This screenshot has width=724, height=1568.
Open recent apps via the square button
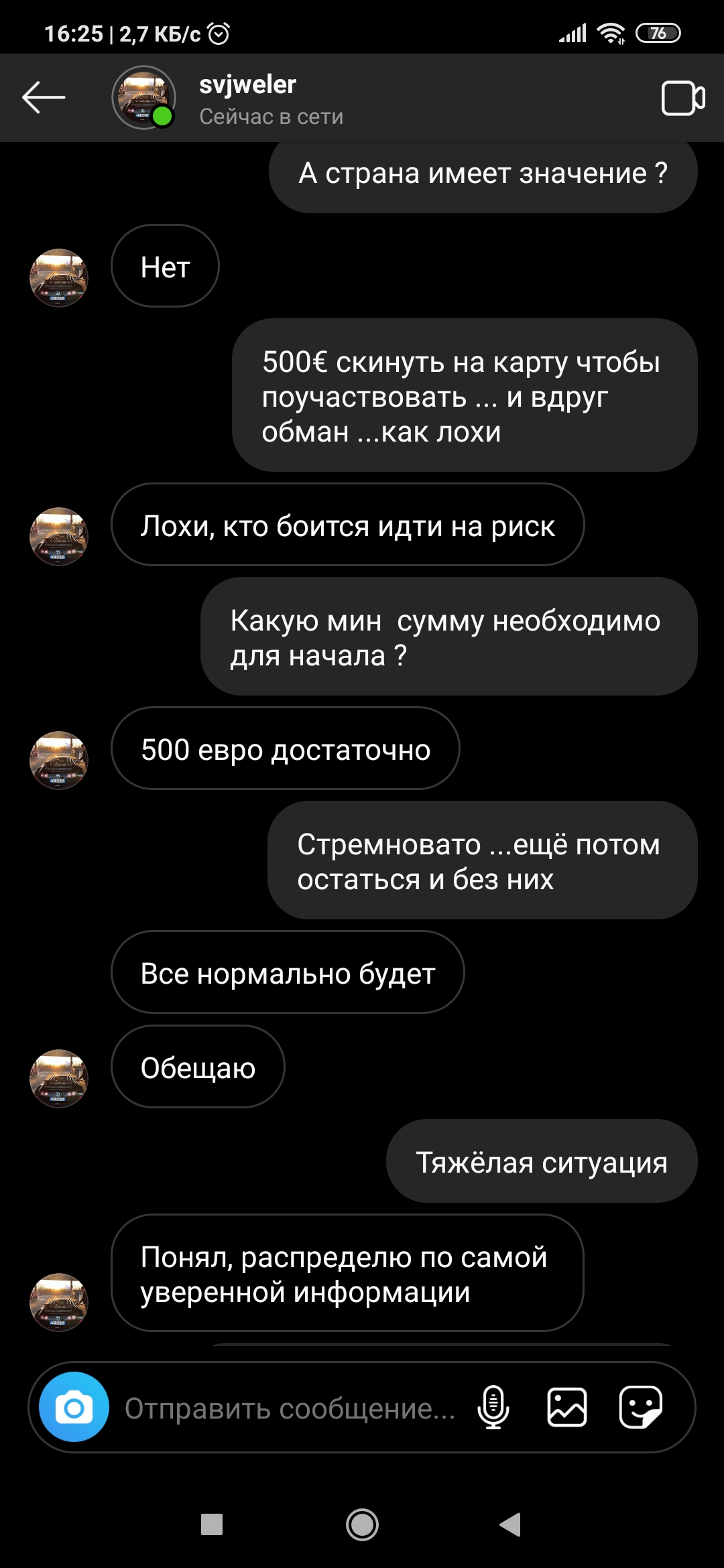212,1524
